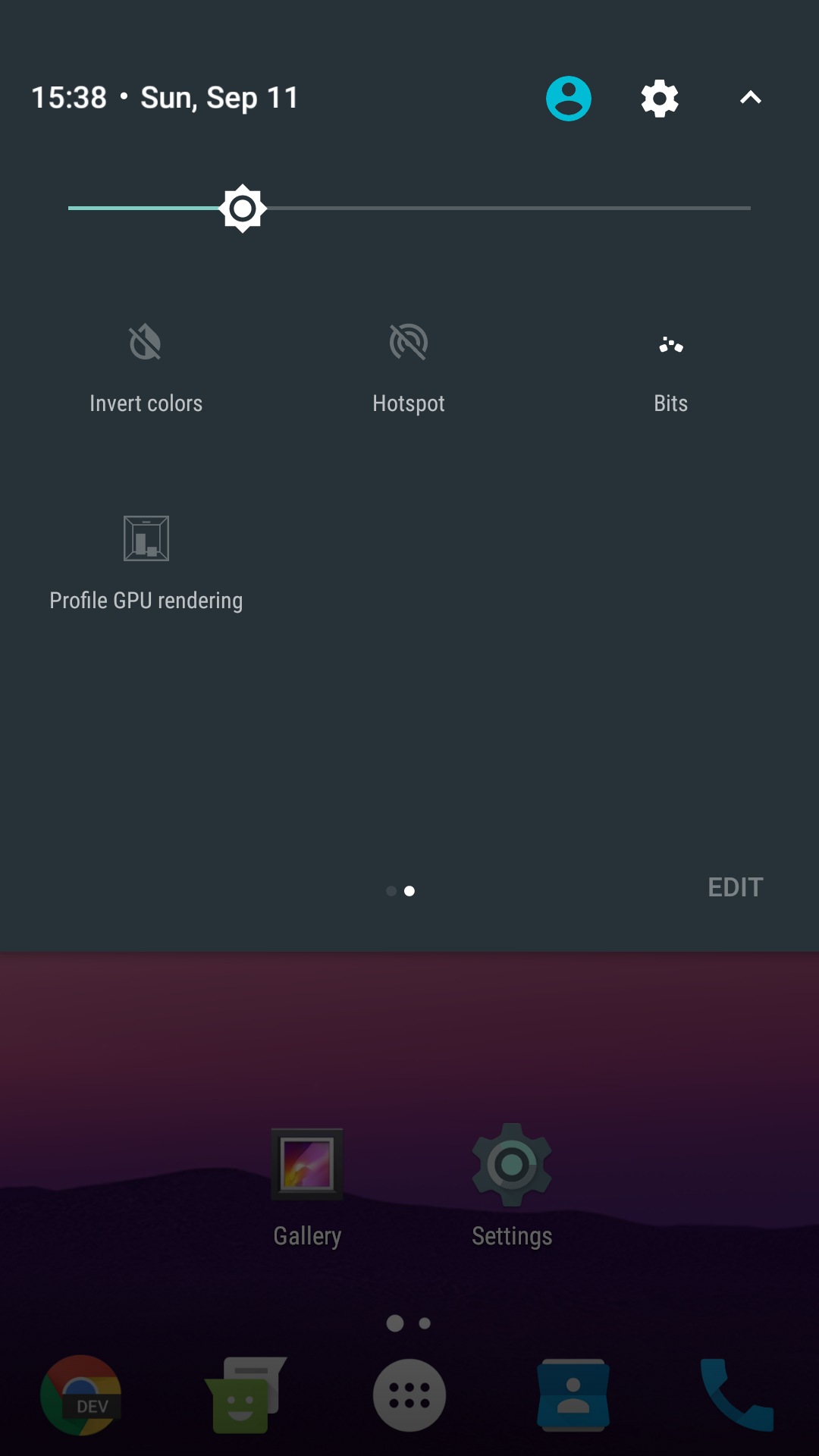
Task: Tap EDIT to rearrange tiles
Action: click(x=736, y=887)
